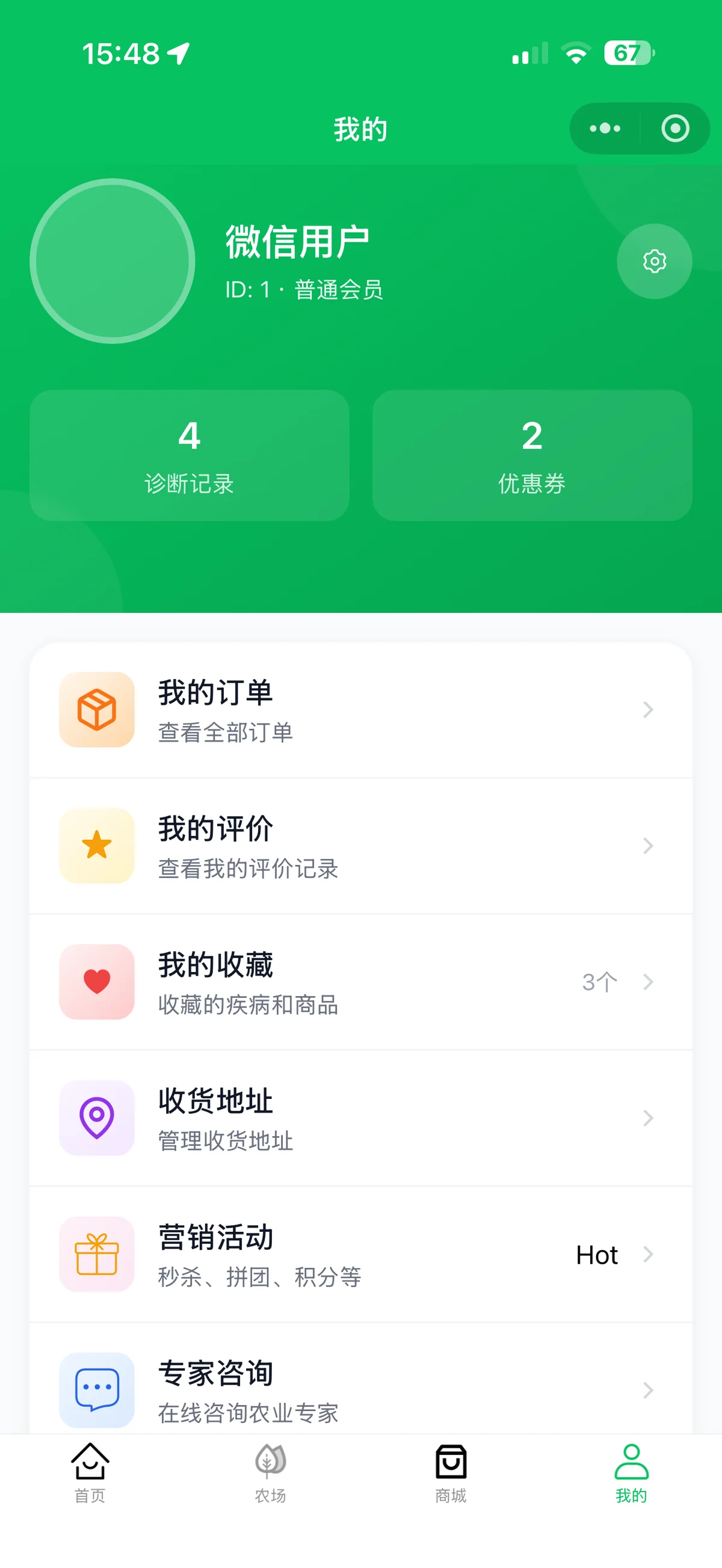Open settings via the gear icon
The image size is (722, 1568).
point(654,261)
